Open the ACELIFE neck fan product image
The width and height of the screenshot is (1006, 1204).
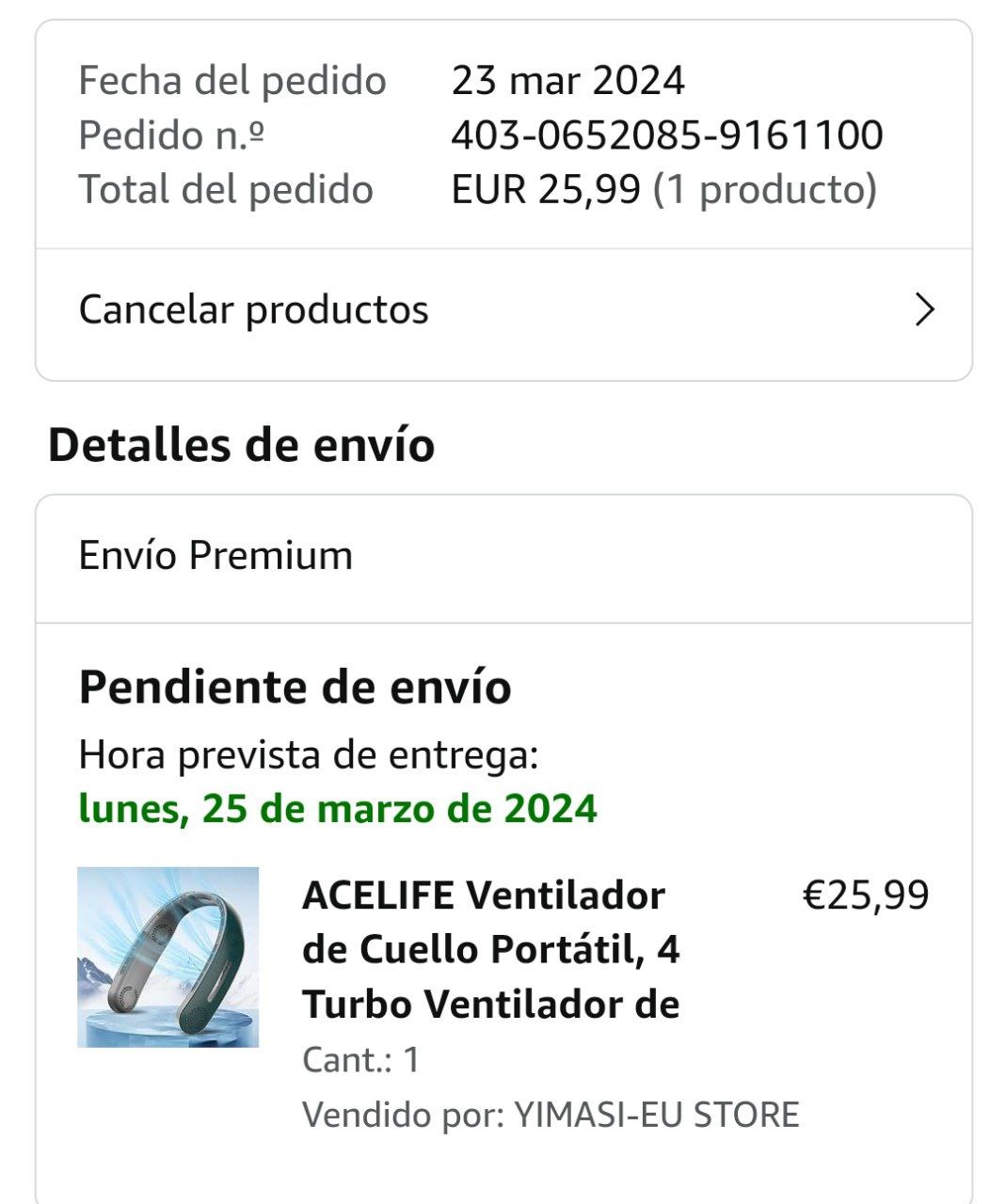168,957
